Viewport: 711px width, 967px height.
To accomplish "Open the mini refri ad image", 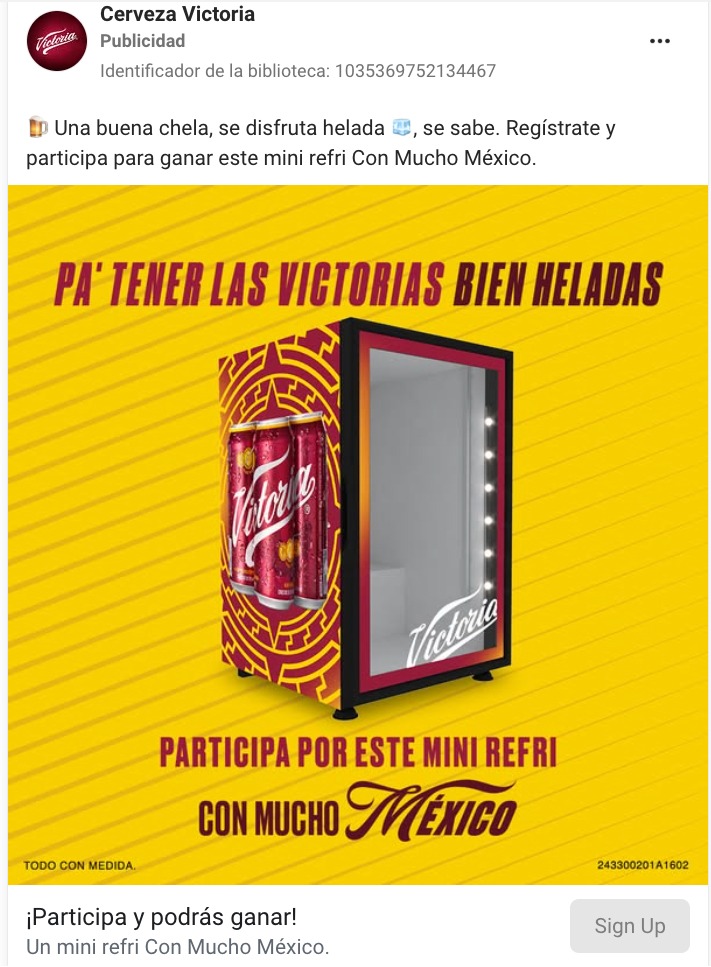I will pos(358,534).
